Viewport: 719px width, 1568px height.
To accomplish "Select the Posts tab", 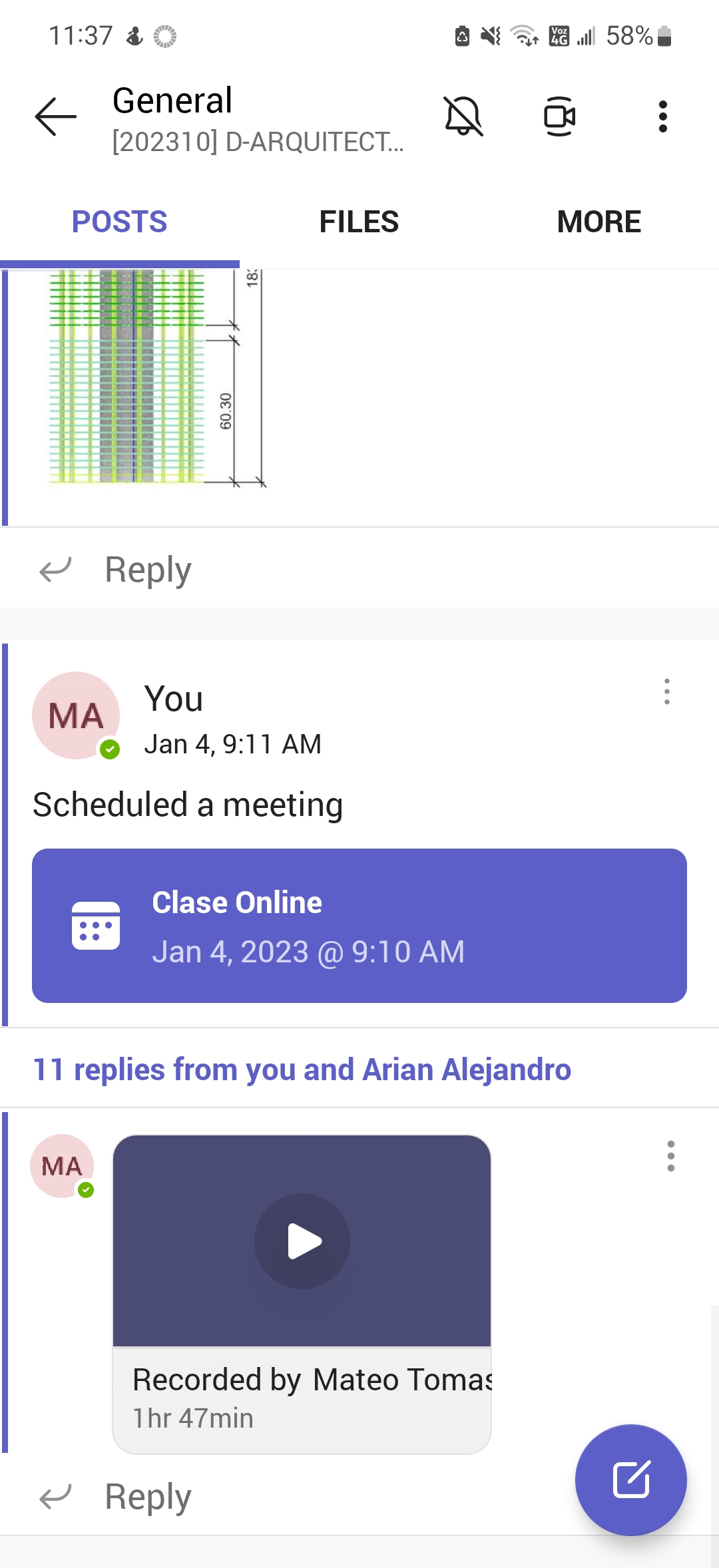I will (x=120, y=222).
